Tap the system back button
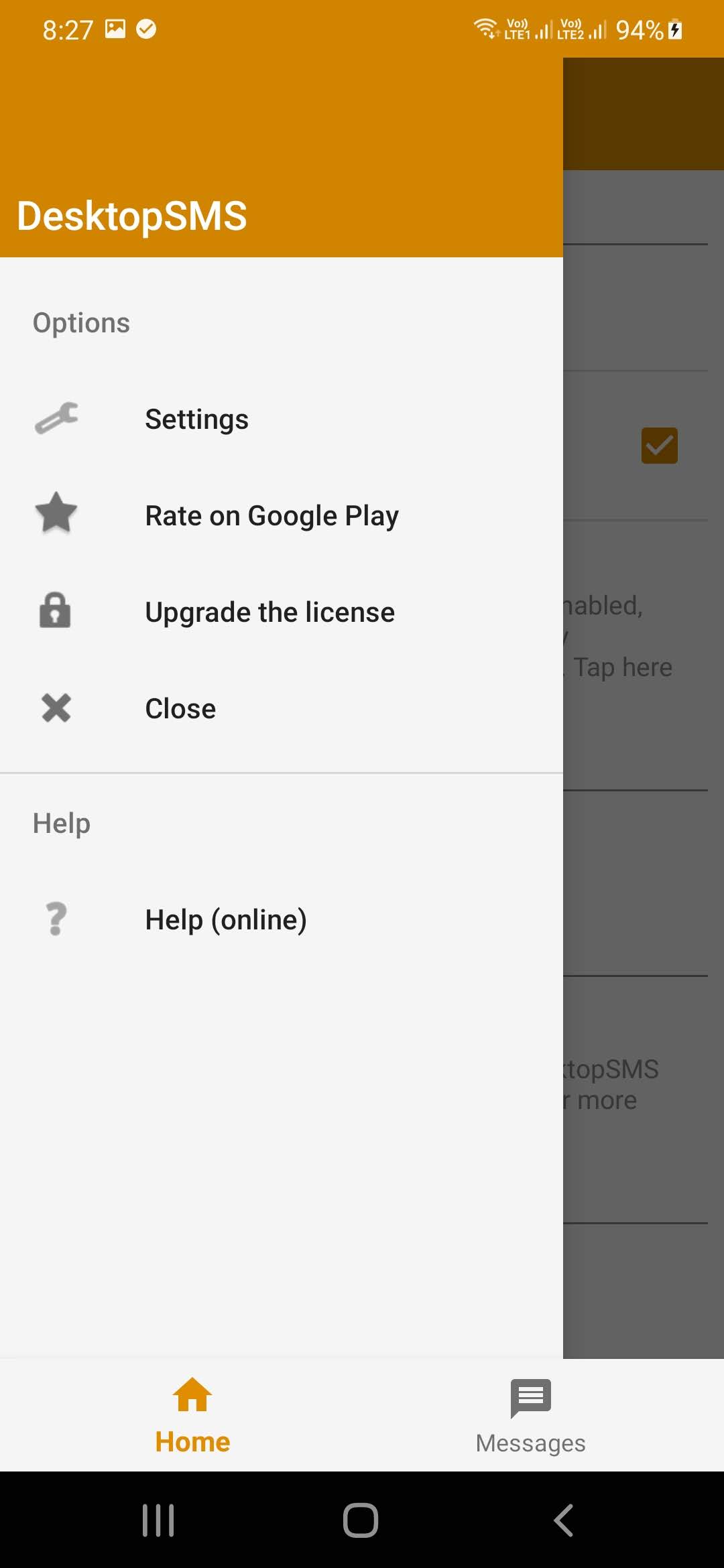This screenshot has width=724, height=1568. [x=564, y=1520]
